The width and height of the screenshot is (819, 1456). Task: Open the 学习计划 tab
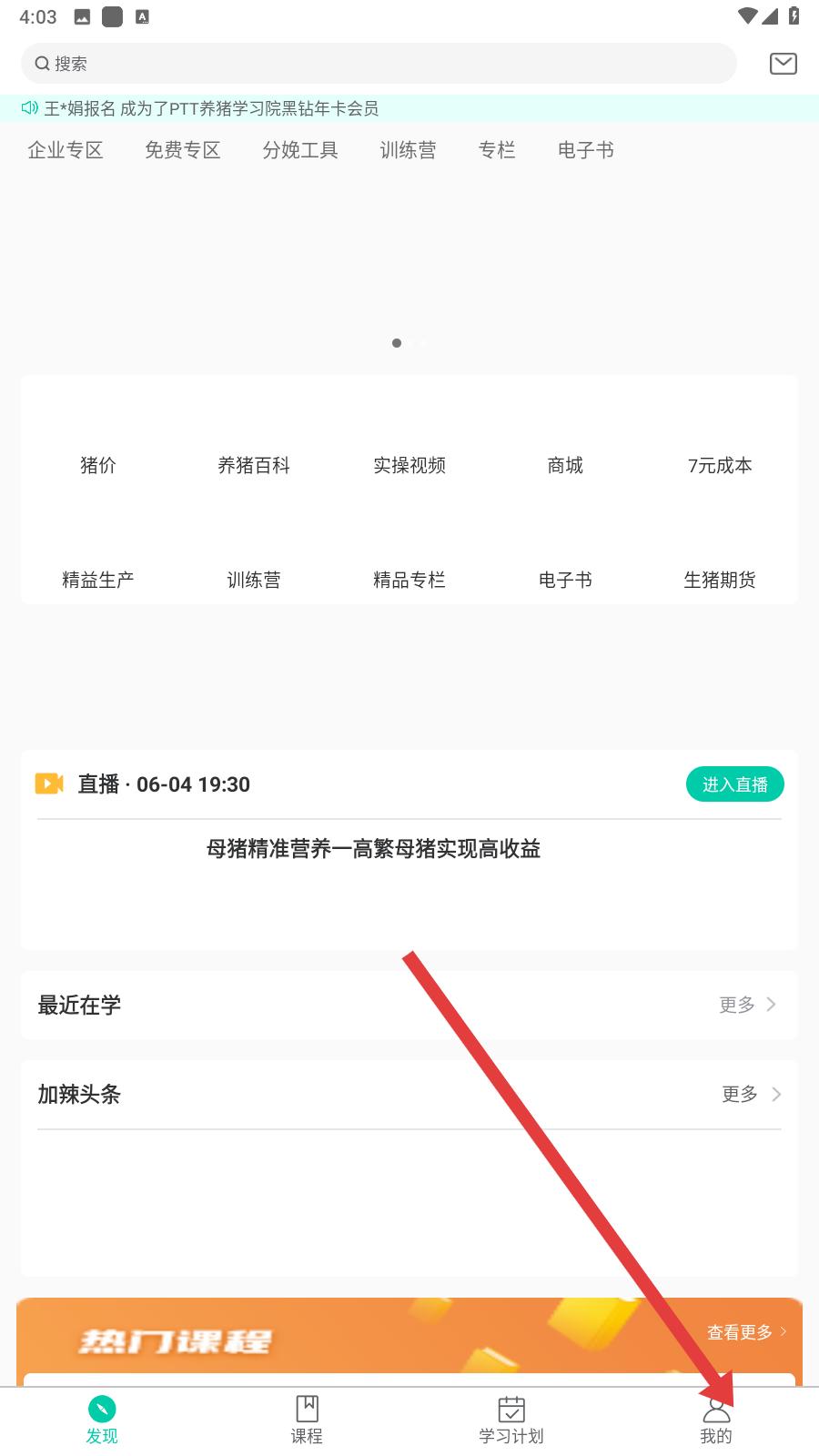tap(511, 1421)
